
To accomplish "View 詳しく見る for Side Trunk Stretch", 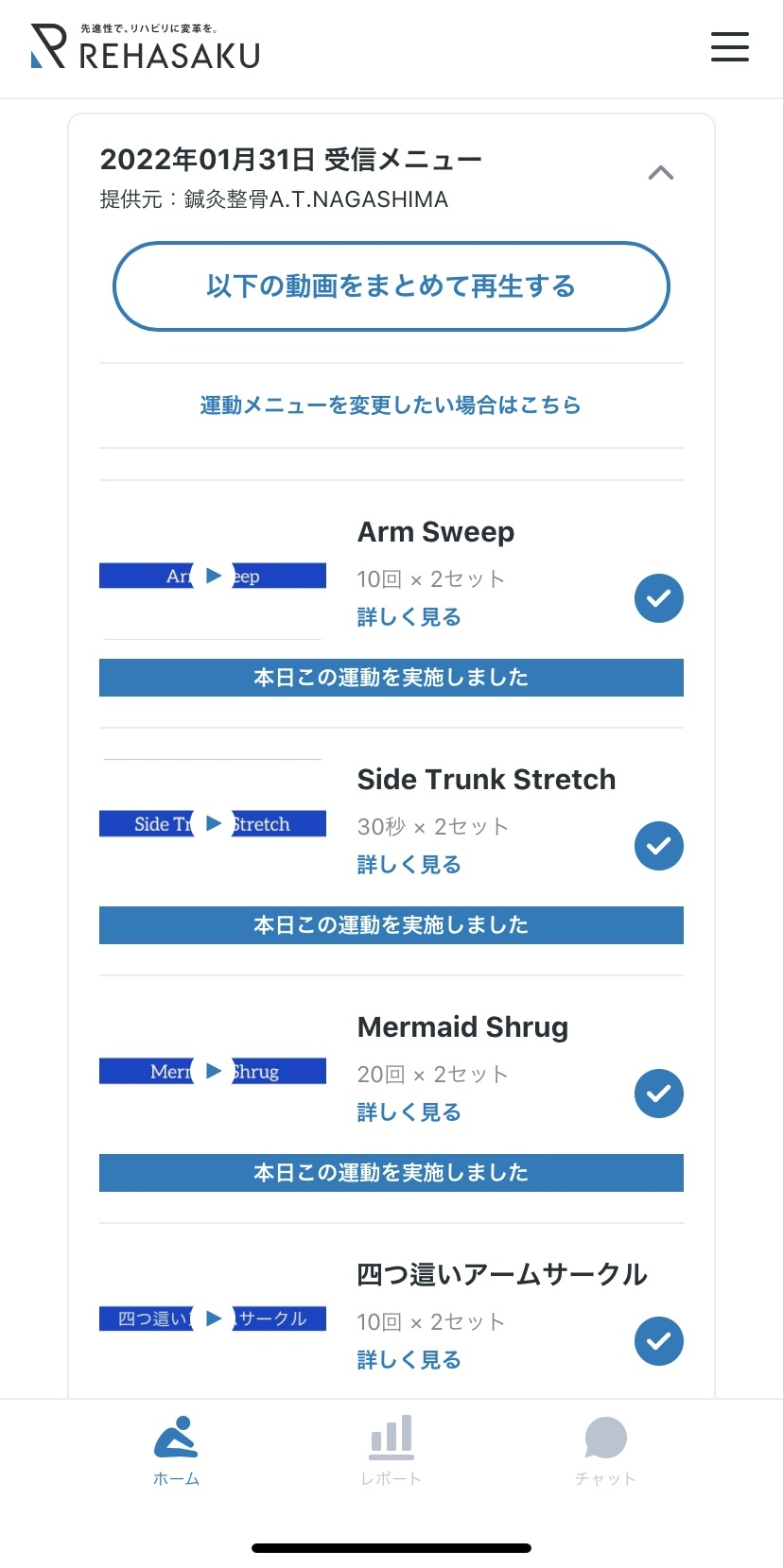I will (409, 865).
